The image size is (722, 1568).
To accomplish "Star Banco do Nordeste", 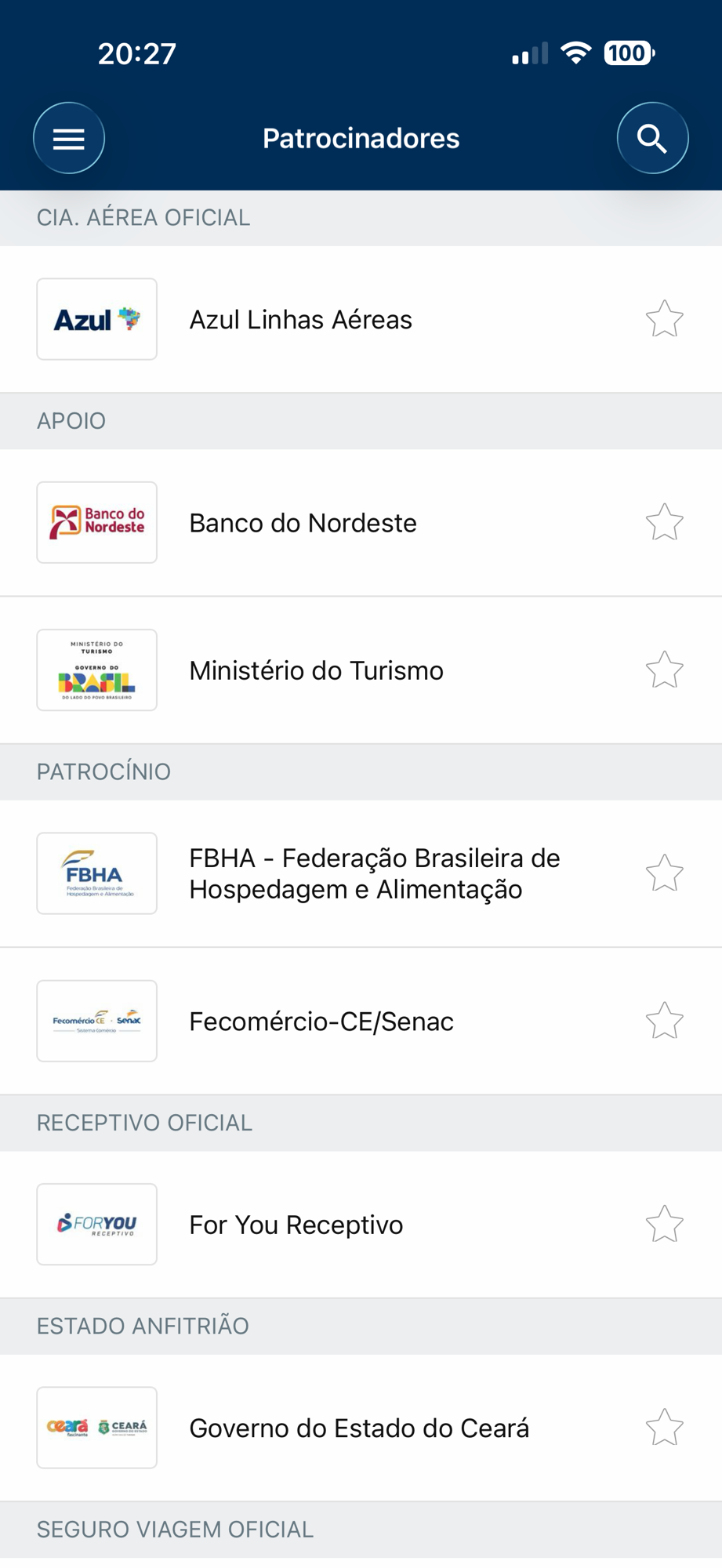I will [664, 522].
